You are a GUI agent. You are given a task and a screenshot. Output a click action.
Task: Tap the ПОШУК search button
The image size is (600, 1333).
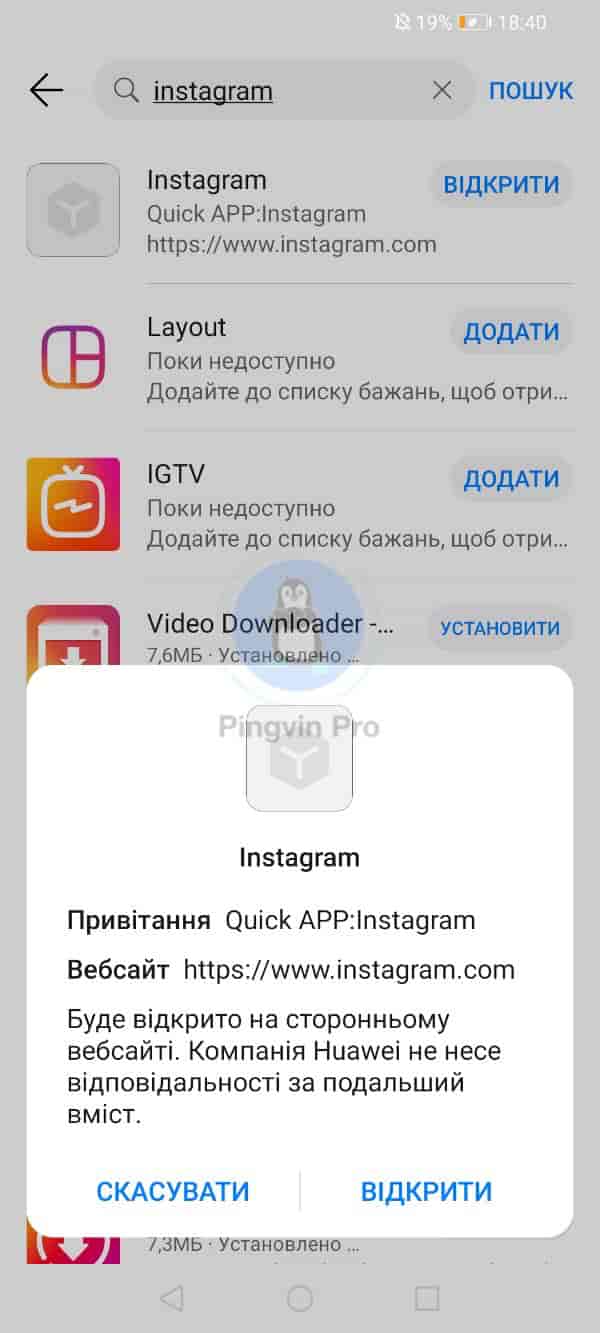[x=531, y=91]
